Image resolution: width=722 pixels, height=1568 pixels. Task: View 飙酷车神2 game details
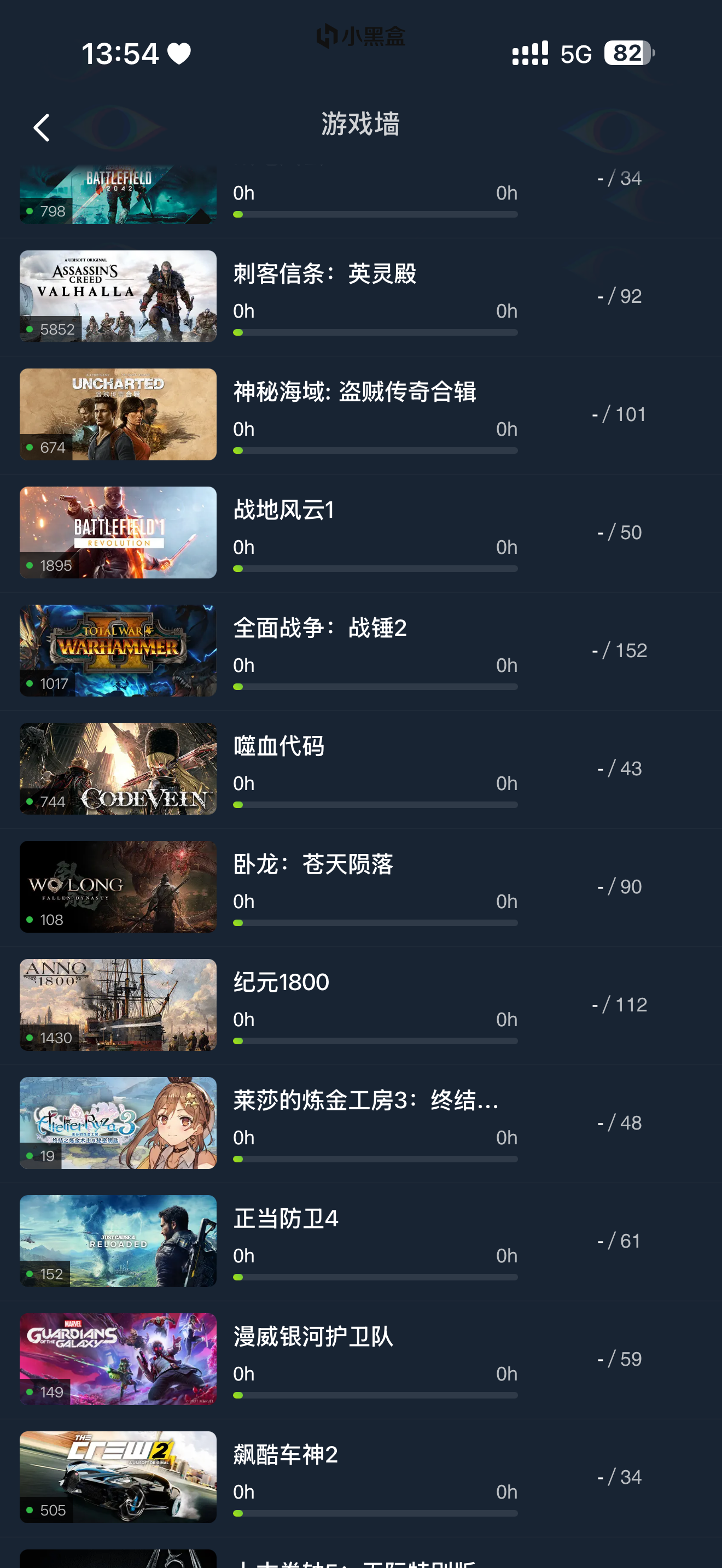coord(360,1477)
